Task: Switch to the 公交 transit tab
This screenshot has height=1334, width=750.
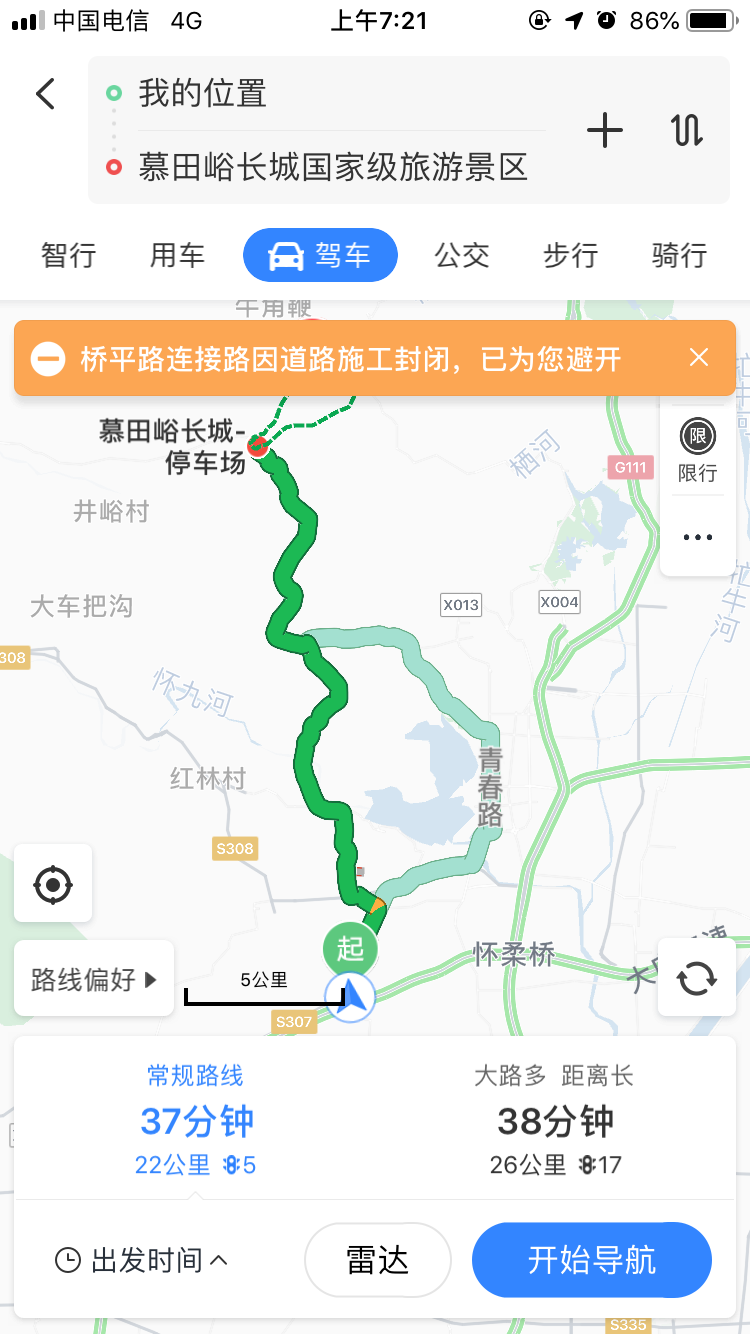Action: pos(462,256)
